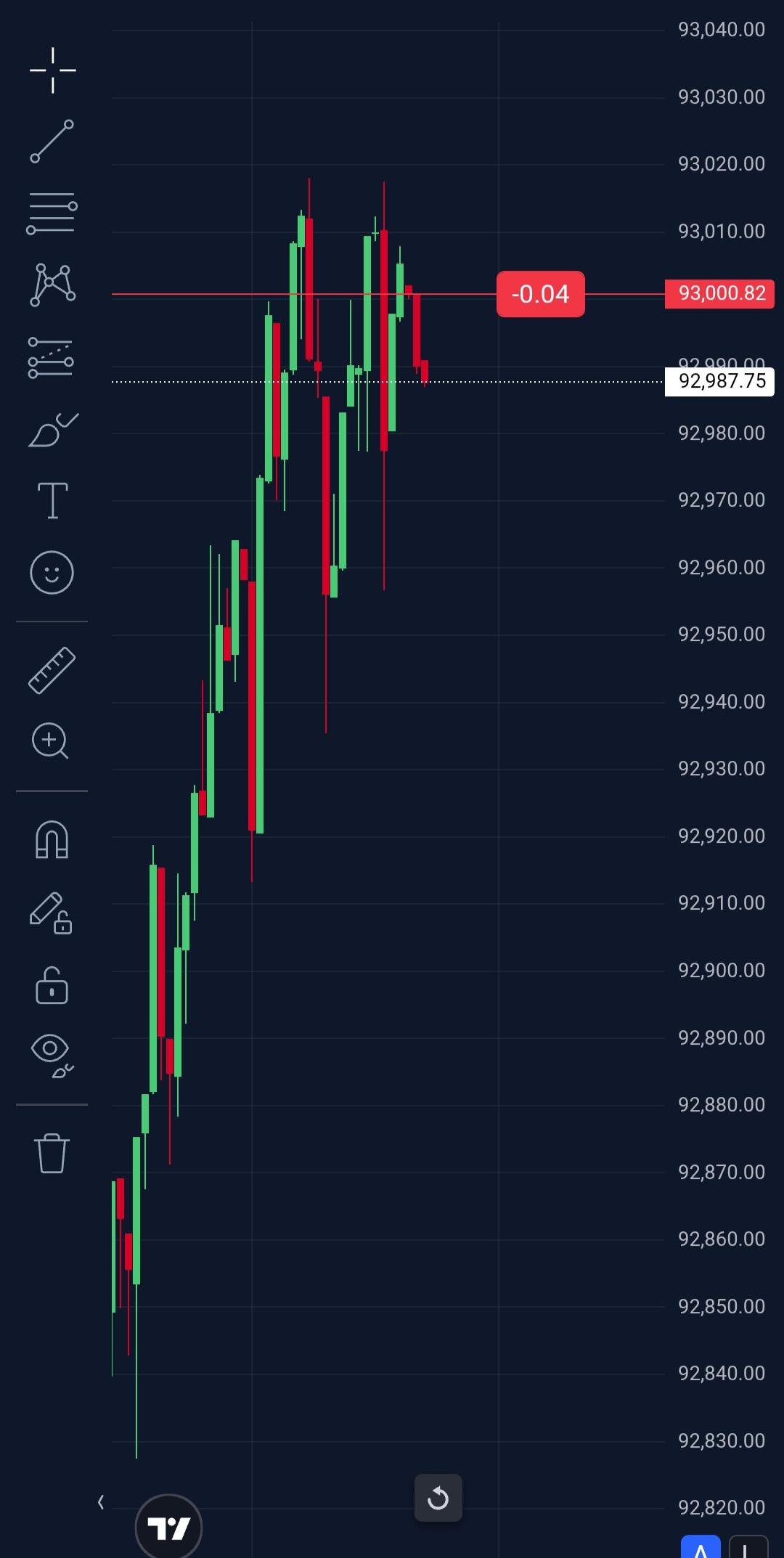Select the crosshair cursor tool
The width and height of the screenshot is (784, 1558).
tap(52, 70)
